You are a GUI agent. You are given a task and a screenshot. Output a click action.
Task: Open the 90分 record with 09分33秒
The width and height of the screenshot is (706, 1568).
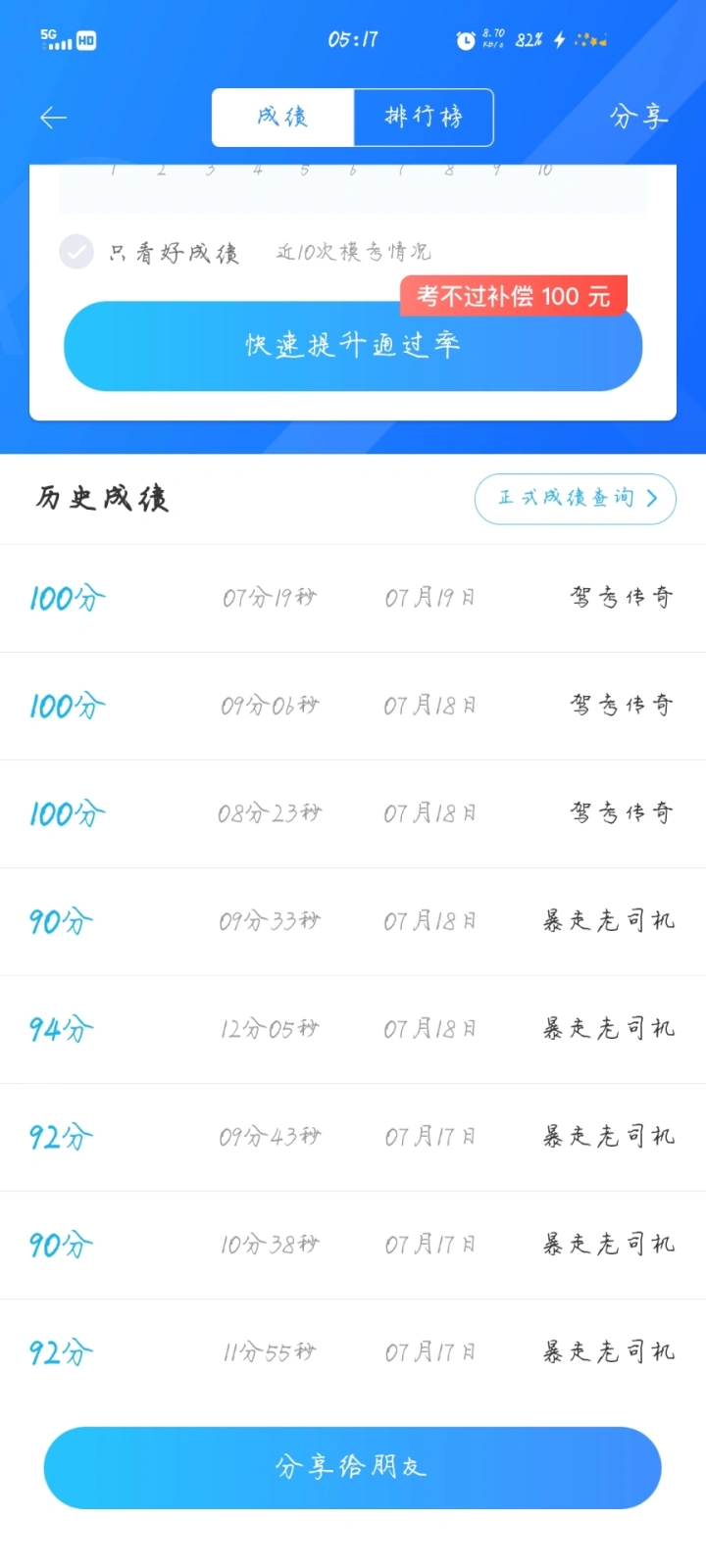pos(353,921)
